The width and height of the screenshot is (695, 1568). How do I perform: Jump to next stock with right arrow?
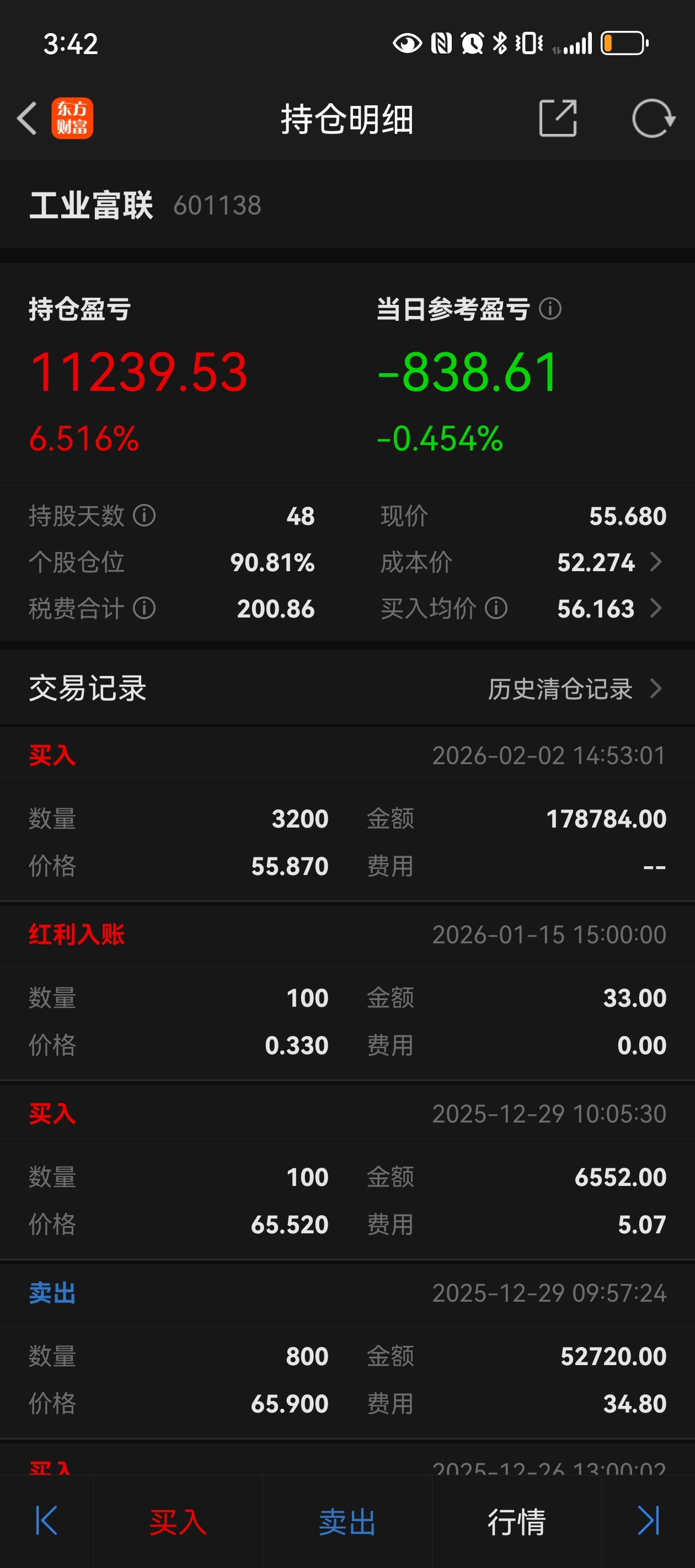tap(648, 1521)
